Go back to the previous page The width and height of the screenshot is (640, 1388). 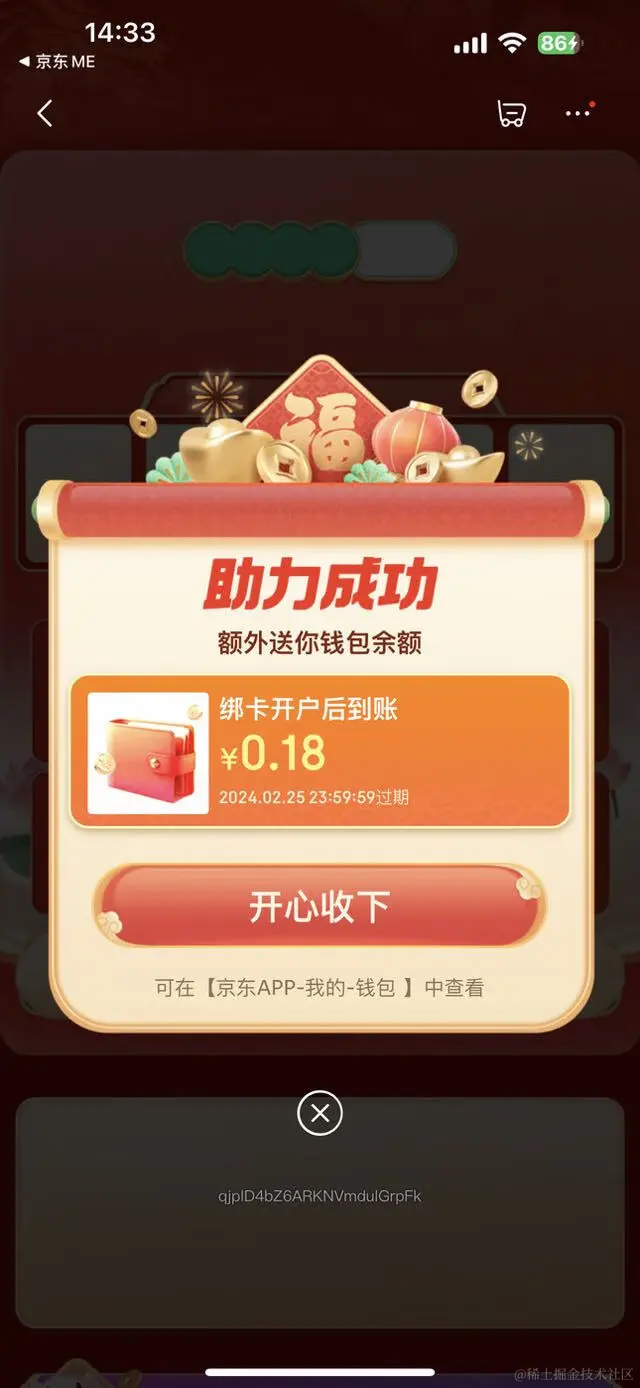click(x=45, y=113)
